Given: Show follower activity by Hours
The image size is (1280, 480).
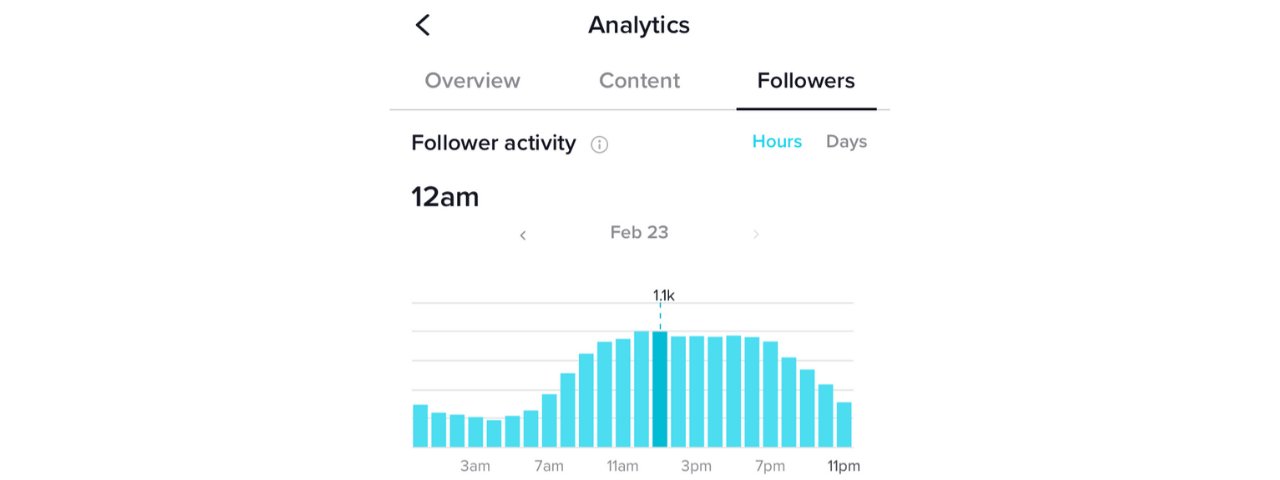Looking at the screenshot, I should [777, 142].
